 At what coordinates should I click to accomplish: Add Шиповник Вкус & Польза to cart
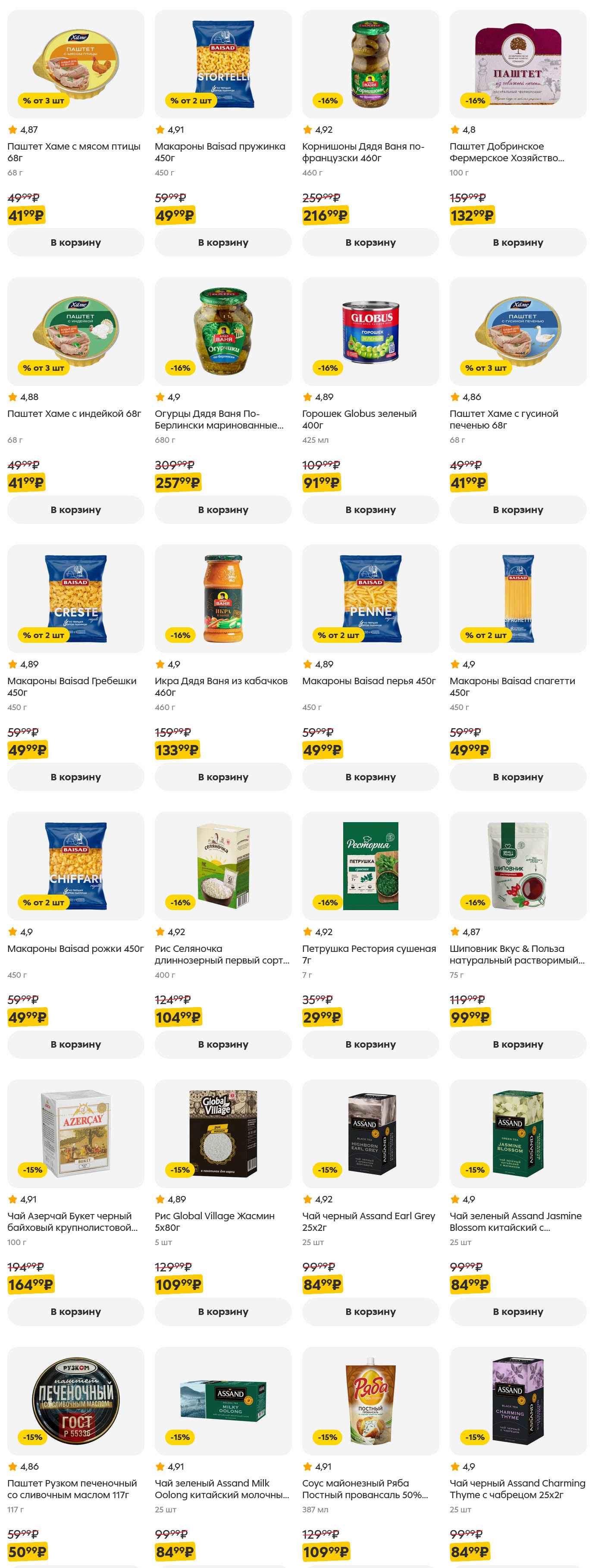pos(518,1044)
